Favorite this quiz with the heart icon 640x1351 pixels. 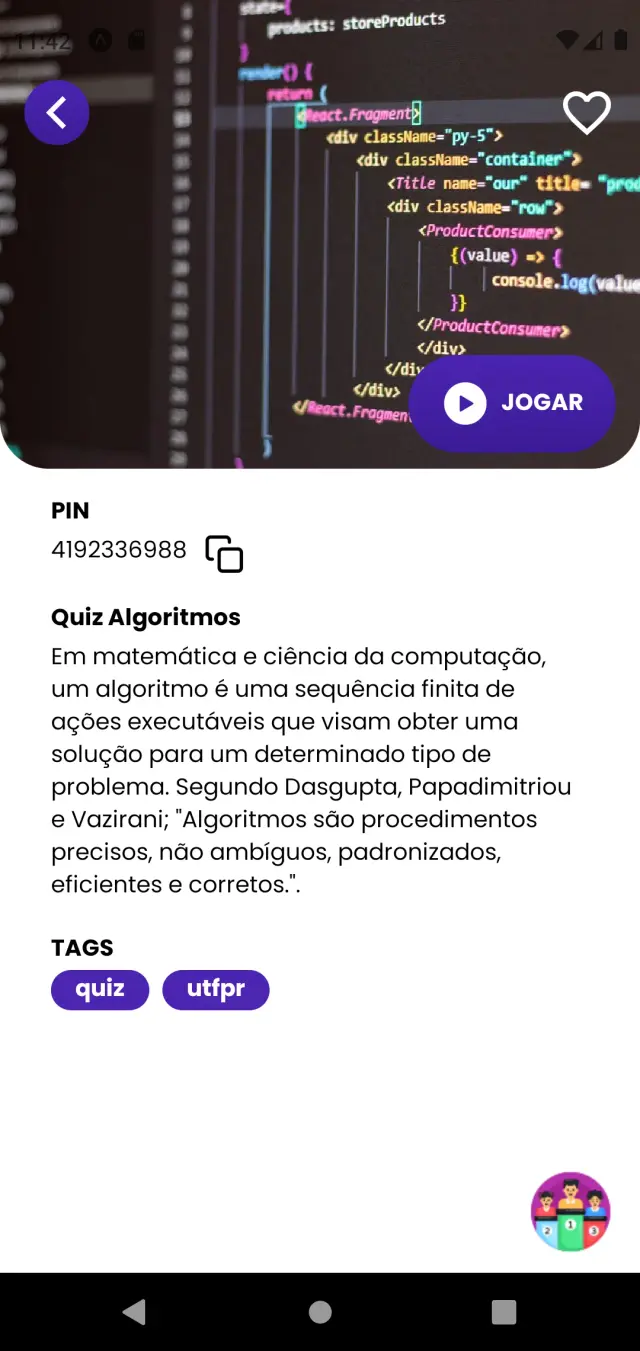pos(587,113)
